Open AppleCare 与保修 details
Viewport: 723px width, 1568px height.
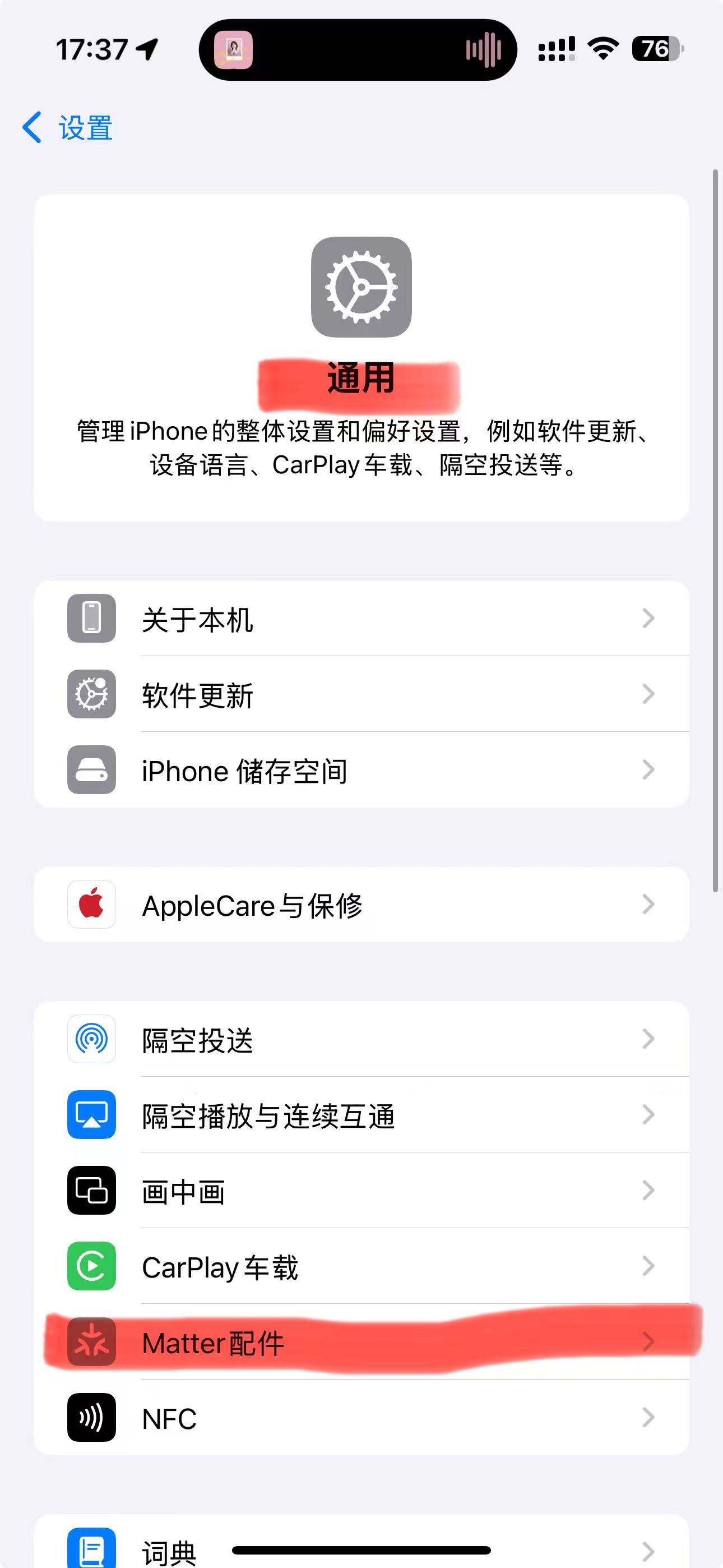pyautogui.click(x=361, y=905)
